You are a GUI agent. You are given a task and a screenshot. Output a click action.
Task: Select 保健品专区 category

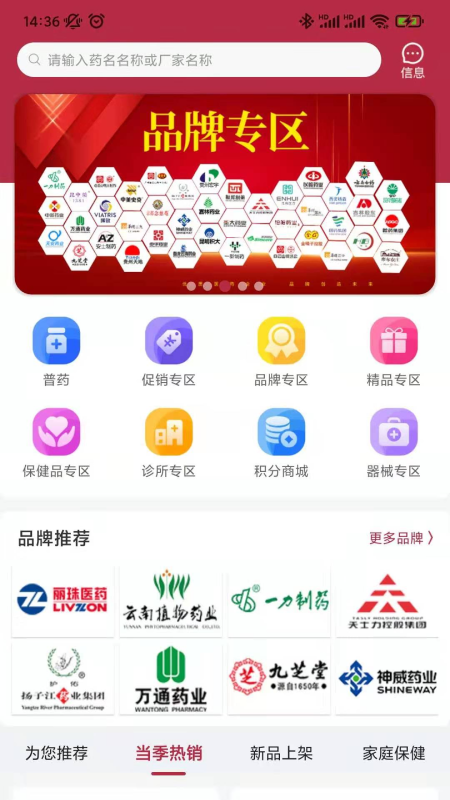pos(56,443)
